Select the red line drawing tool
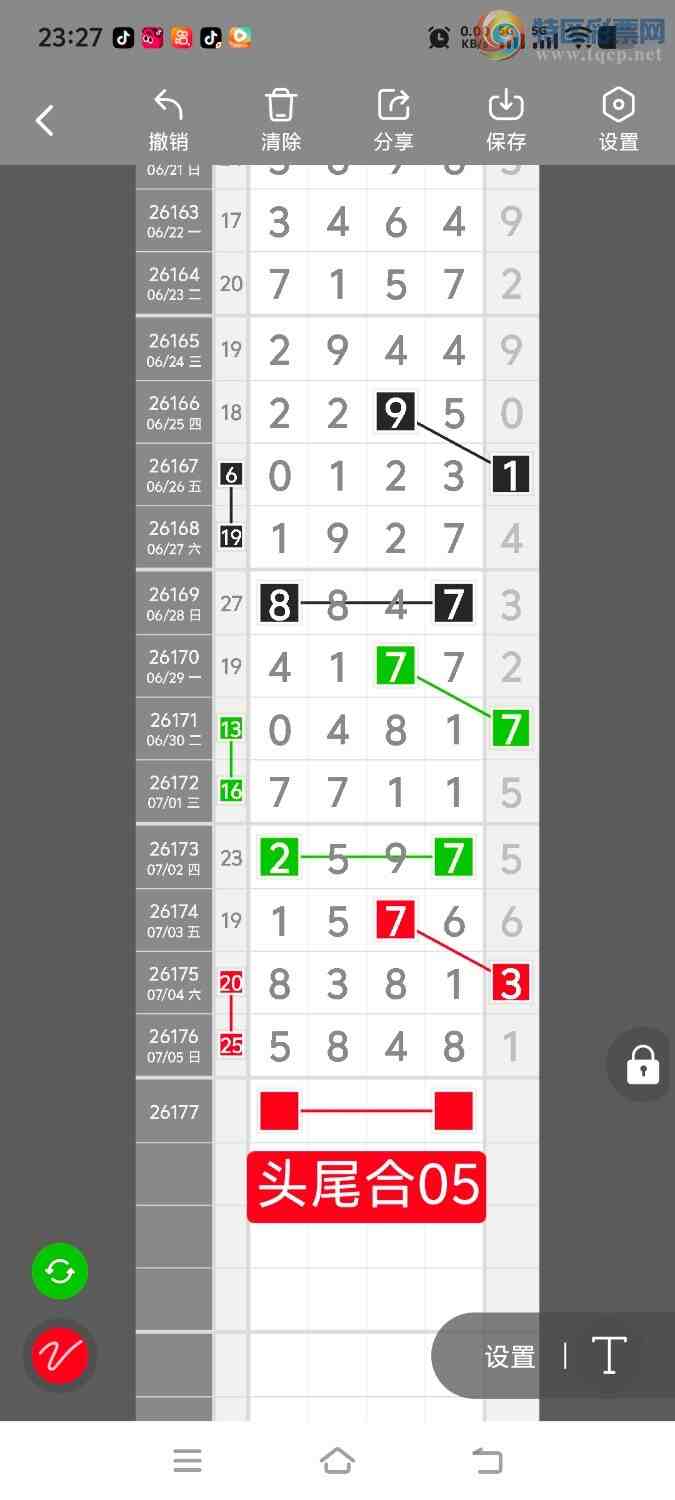Image resolution: width=675 pixels, height=1500 pixels. pos(60,1356)
